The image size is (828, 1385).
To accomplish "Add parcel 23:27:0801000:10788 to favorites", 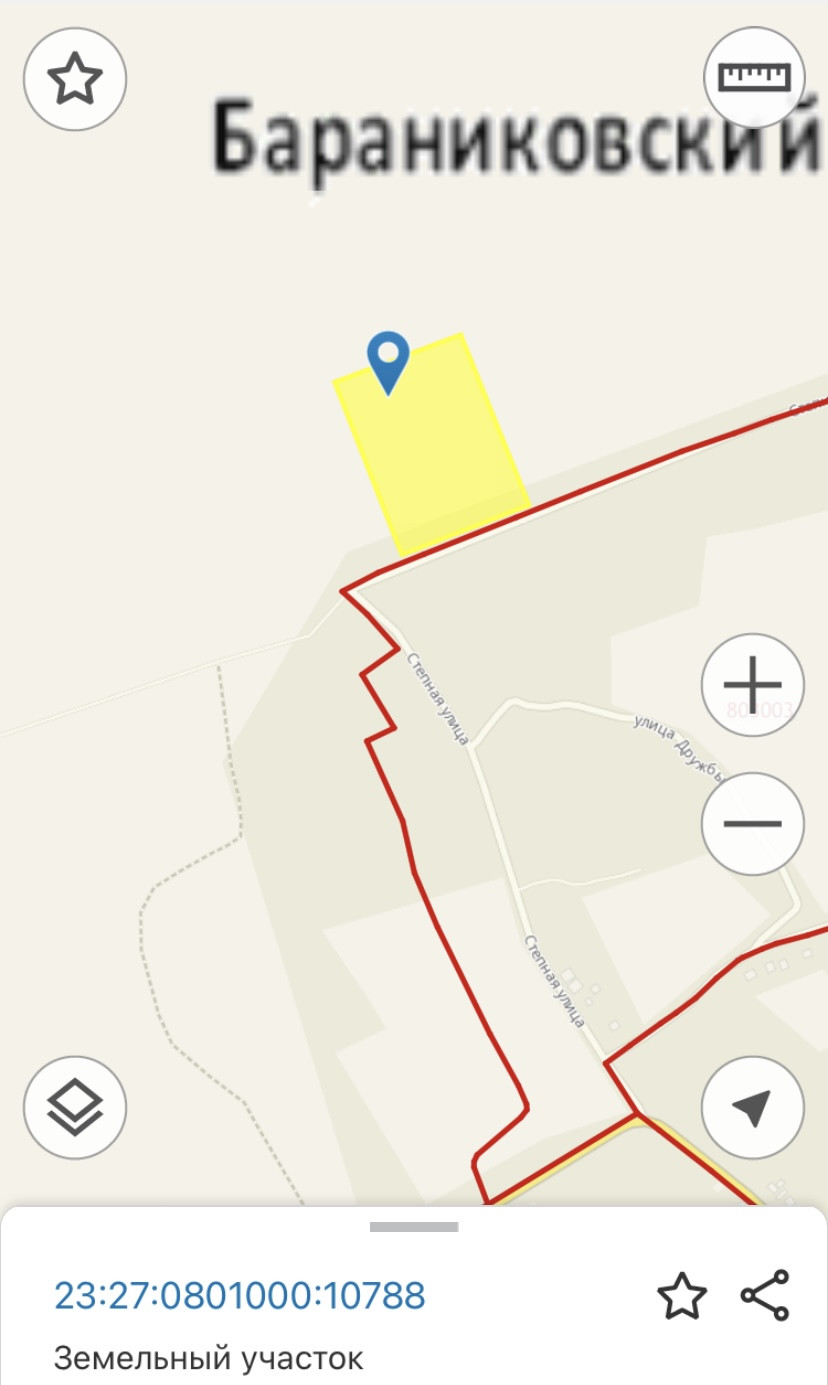I will pos(681,1296).
